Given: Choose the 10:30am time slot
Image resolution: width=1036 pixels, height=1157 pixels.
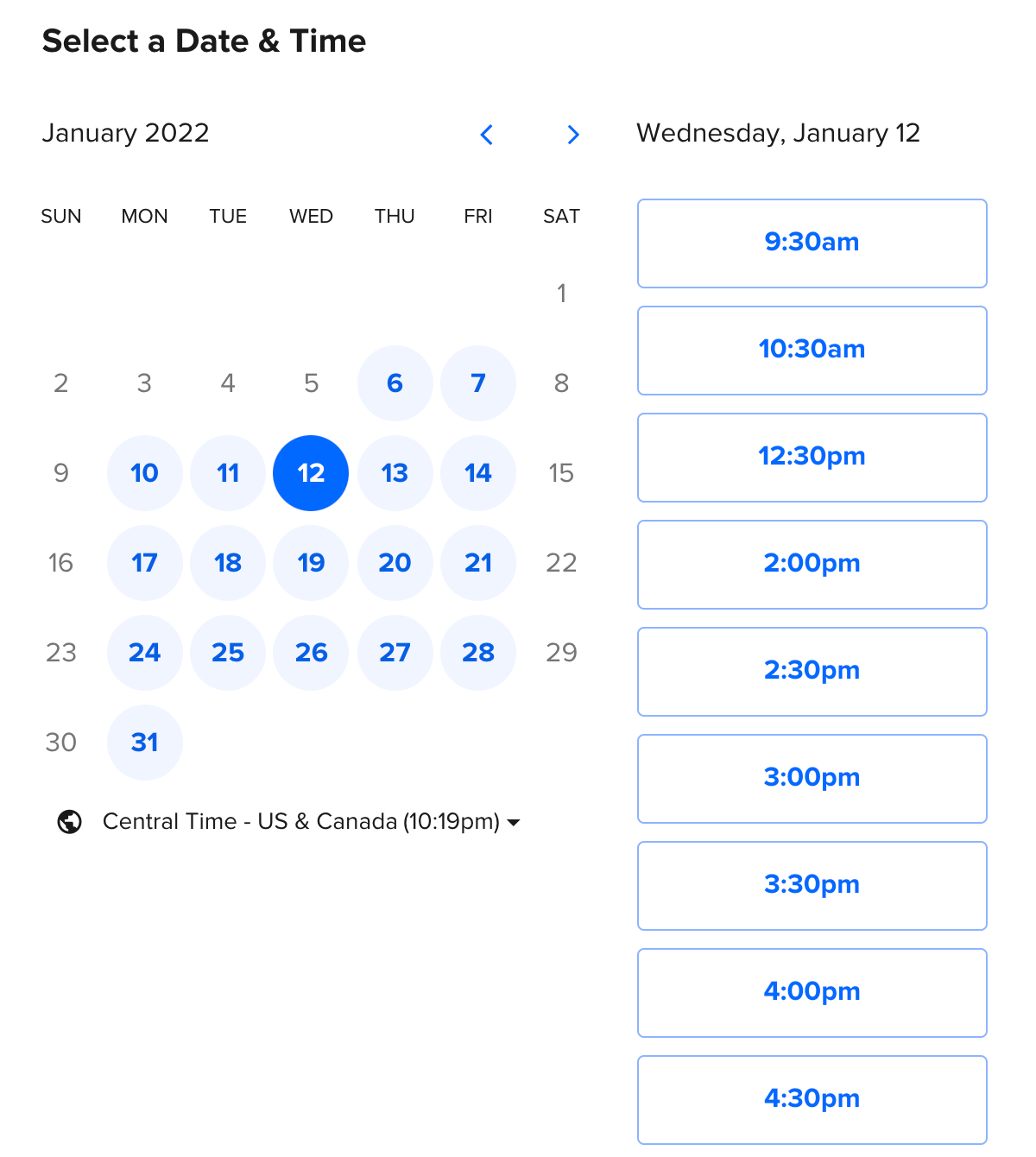Looking at the screenshot, I should 812,350.
